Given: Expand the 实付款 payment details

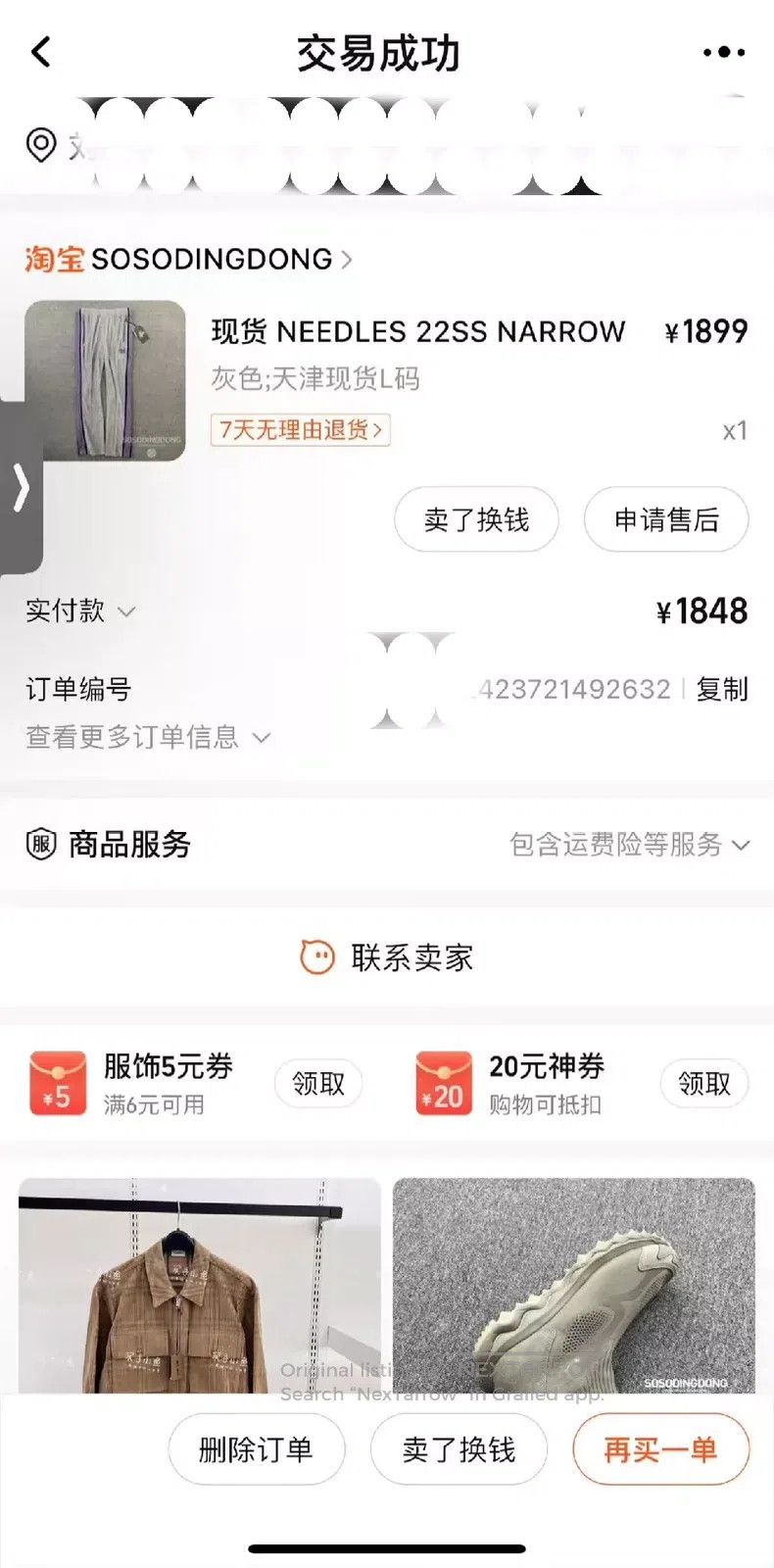Looking at the screenshot, I should tap(80, 612).
